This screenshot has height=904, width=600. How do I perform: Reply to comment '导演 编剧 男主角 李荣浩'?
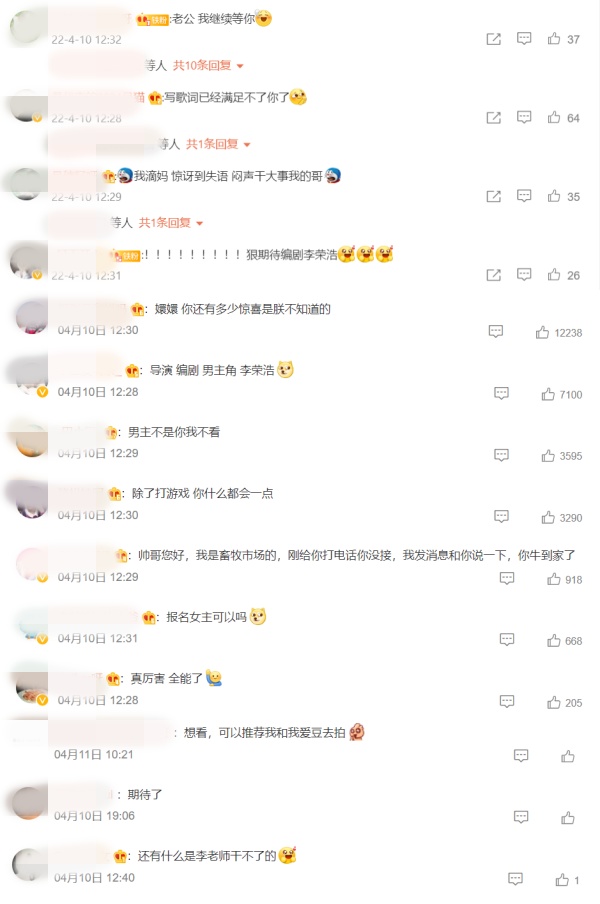pyautogui.click(x=502, y=394)
